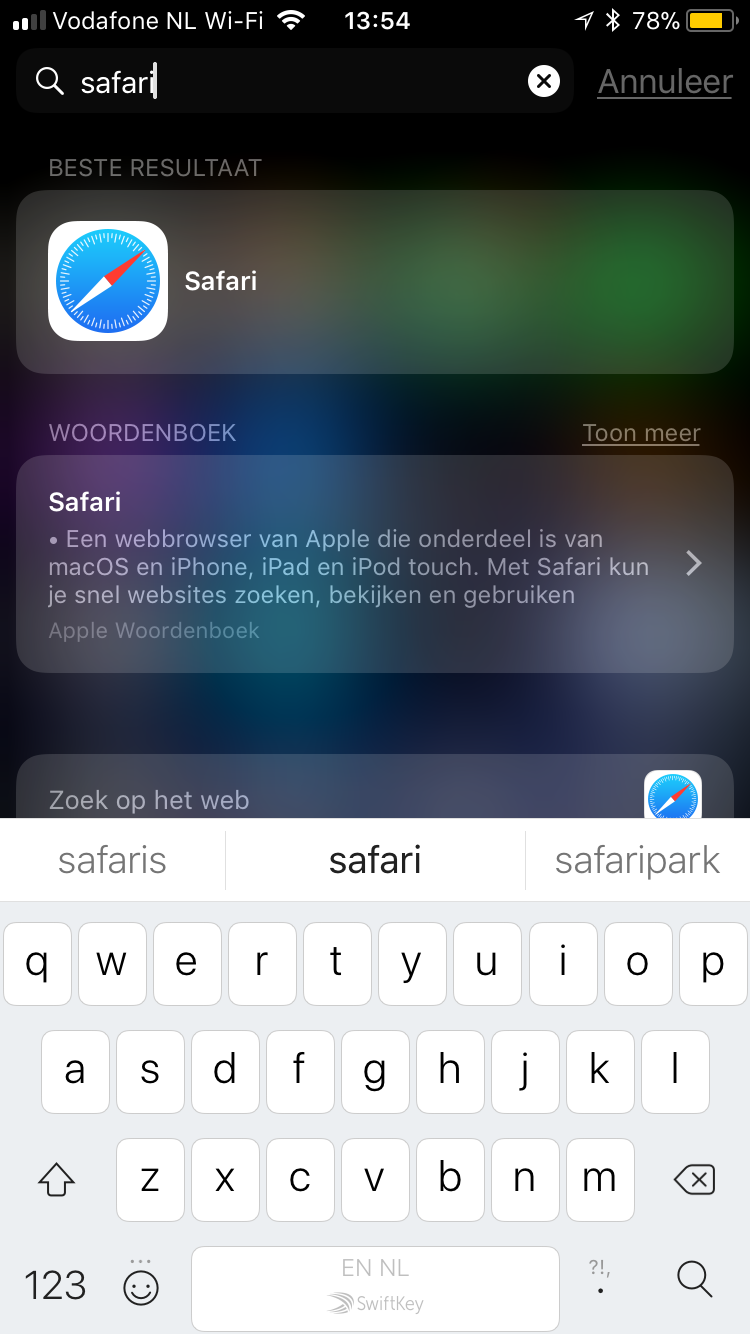750x1334 pixels.
Task: Tap the backspace key on the keyboard
Action: [694, 1180]
